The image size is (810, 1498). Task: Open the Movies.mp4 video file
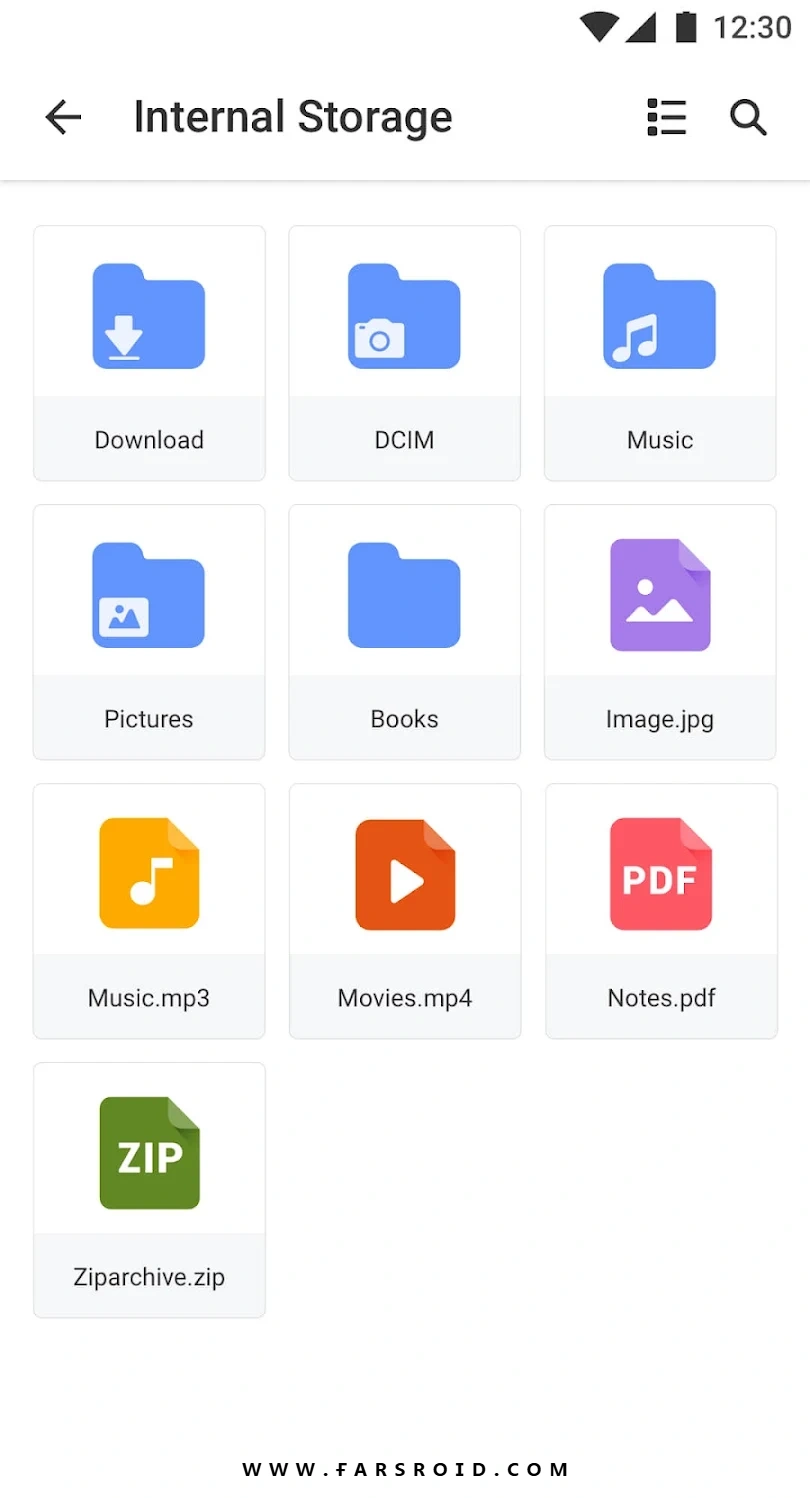(x=405, y=911)
